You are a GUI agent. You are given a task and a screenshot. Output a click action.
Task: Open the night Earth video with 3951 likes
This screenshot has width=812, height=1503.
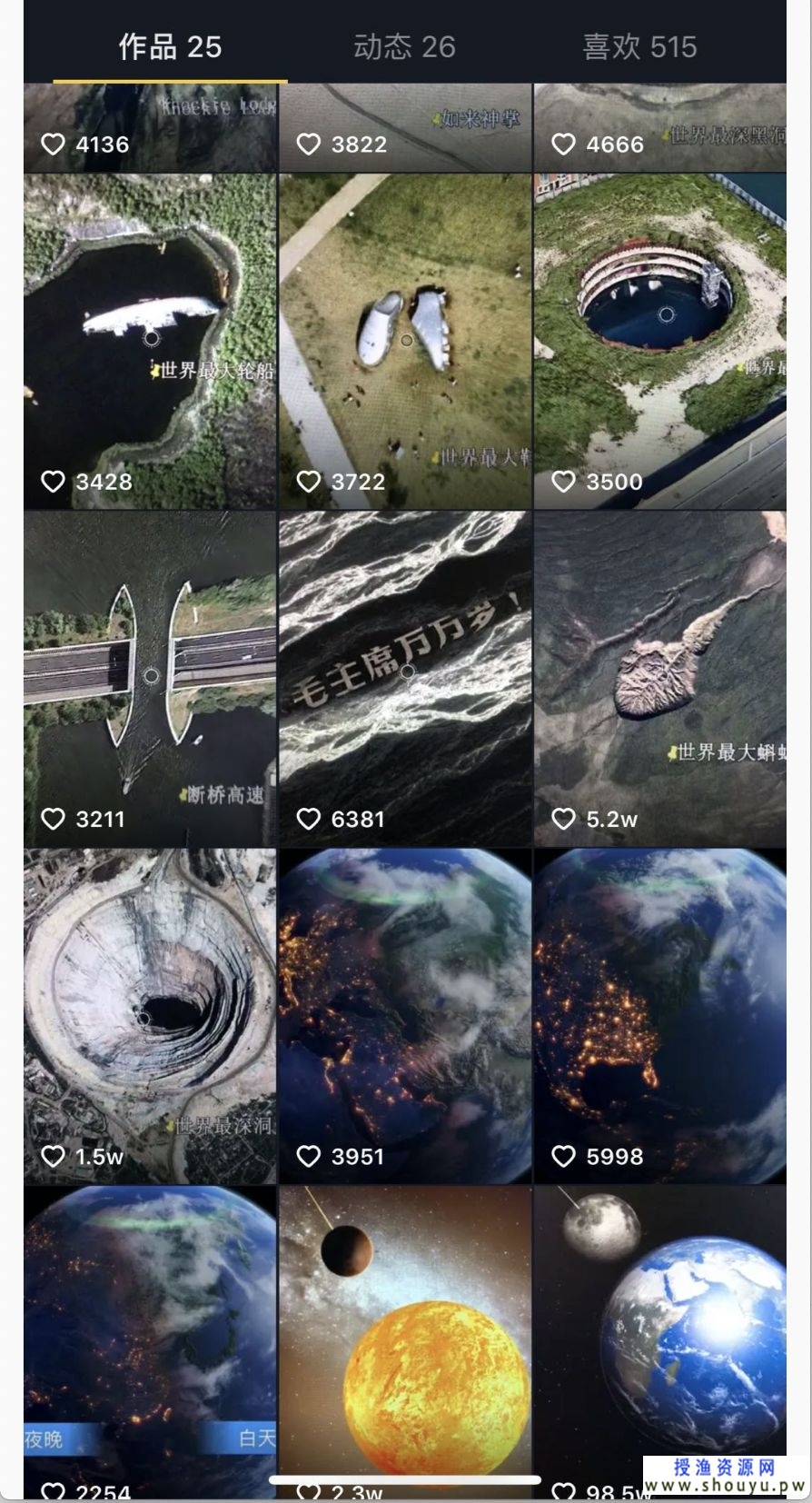coord(404,1015)
